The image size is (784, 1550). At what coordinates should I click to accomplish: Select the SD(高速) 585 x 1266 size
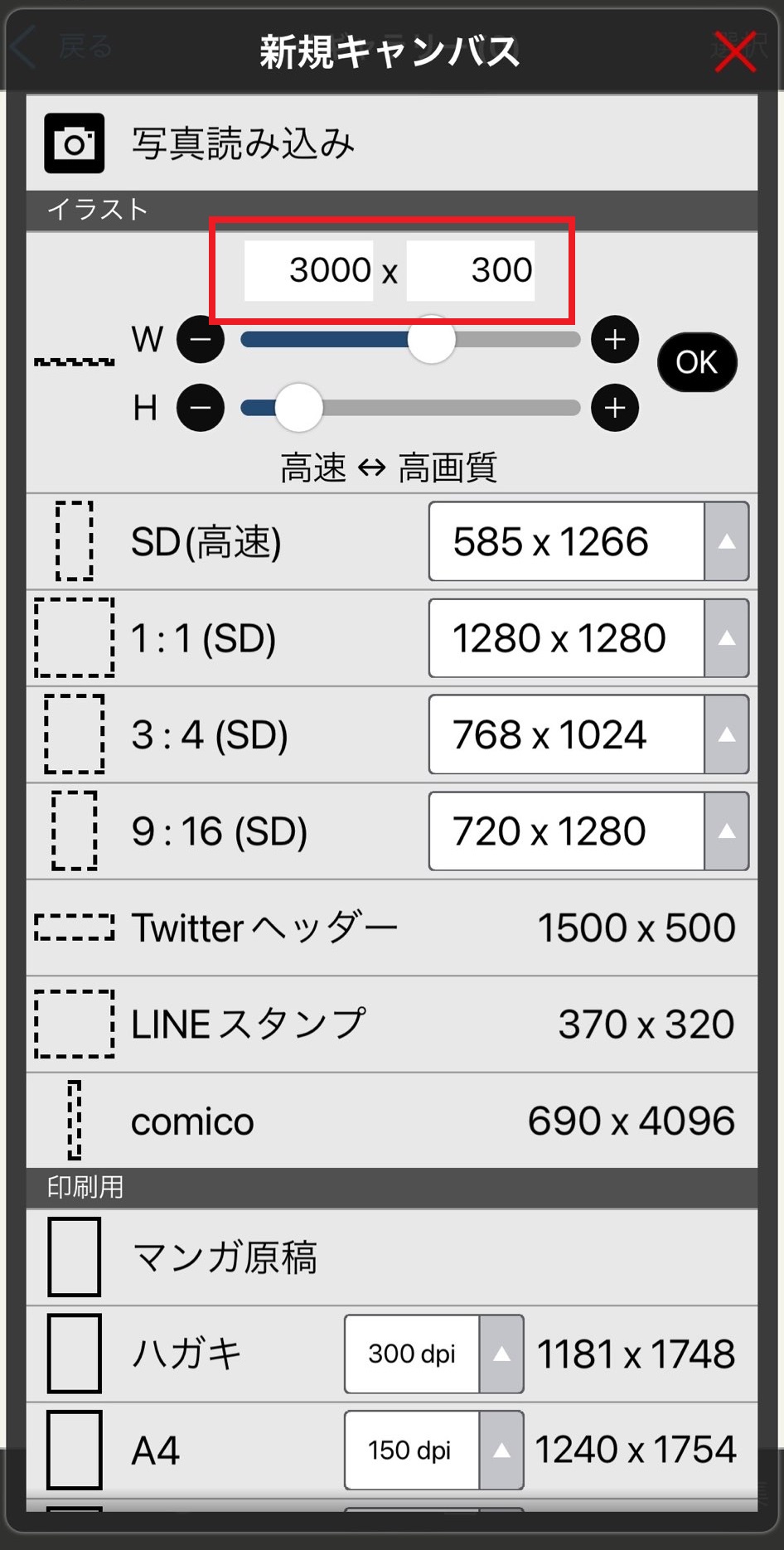pos(391,541)
